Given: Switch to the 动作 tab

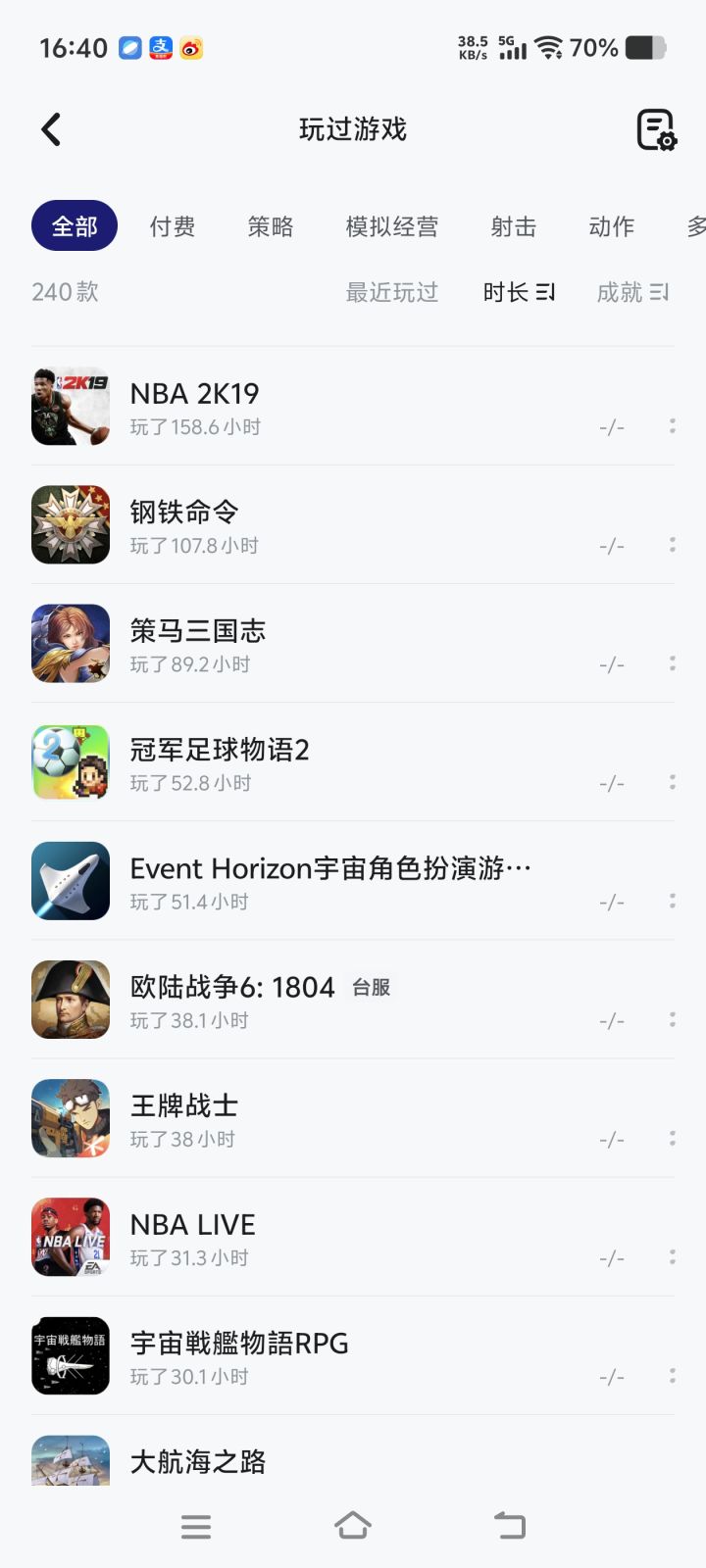Looking at the screenshot, I should point(612,226).
